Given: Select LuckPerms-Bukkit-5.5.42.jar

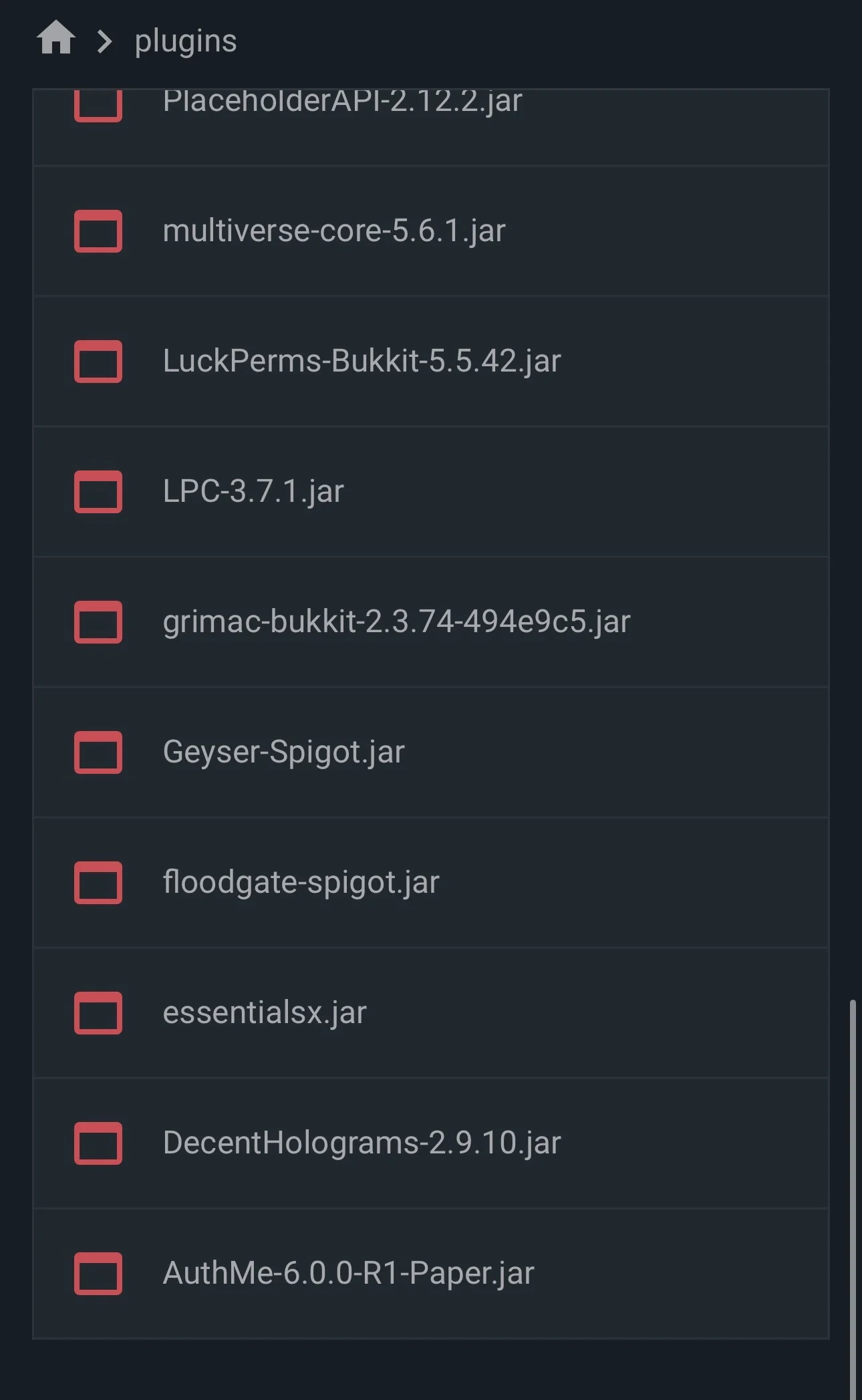Looking at the screenshot, I should [x=431, y=362].
